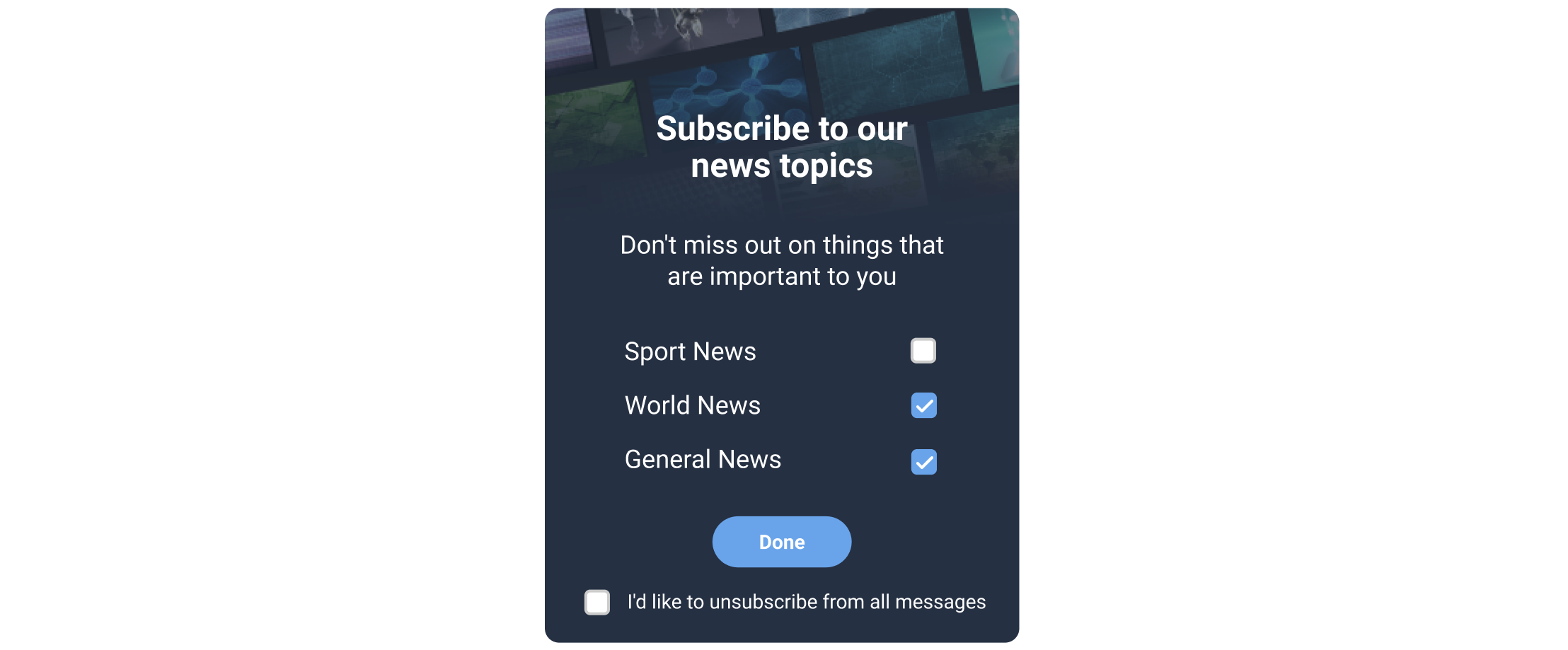This screenshot has width=1568, height=650.
Task: Uncheck the General News checkbox
Action: [923, 462]
